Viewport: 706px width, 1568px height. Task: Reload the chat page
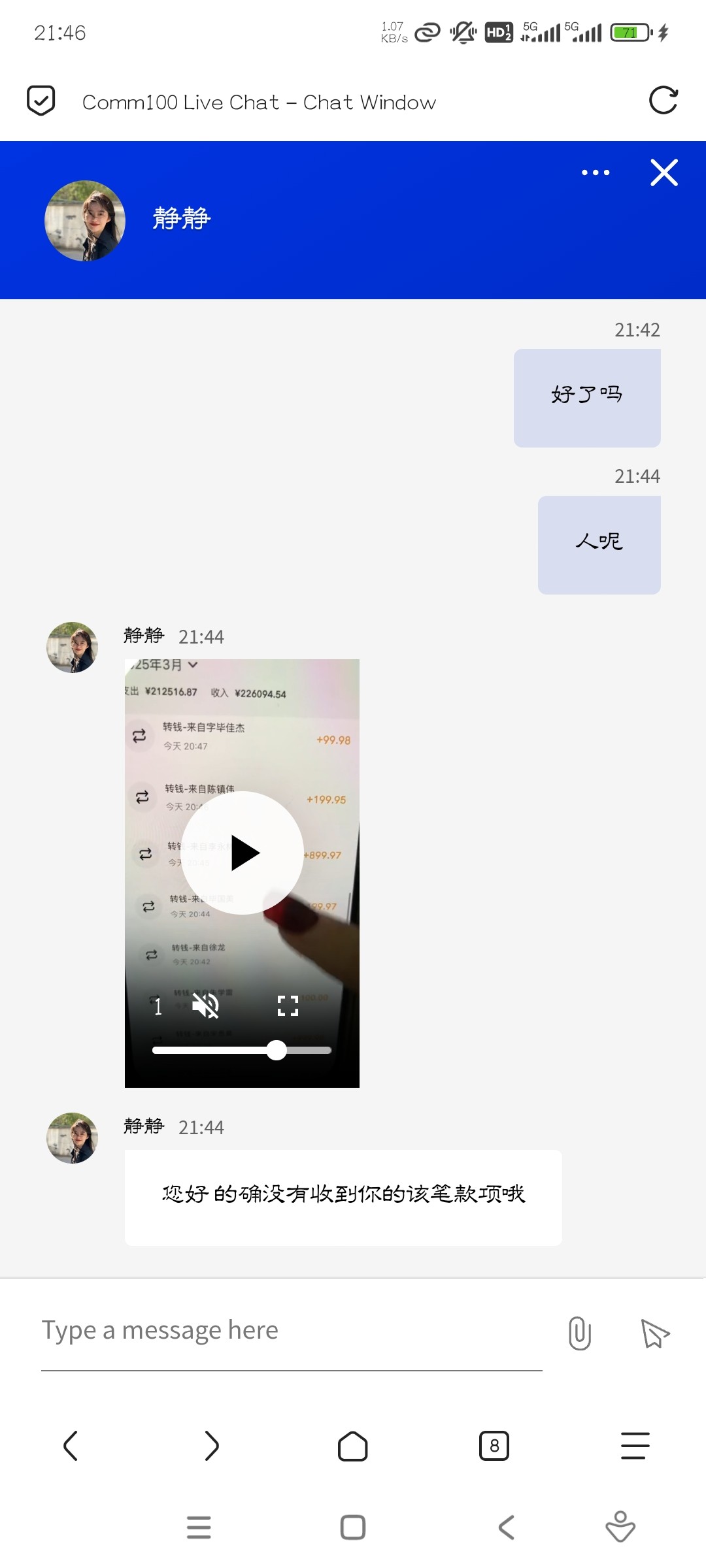[663, 101]
